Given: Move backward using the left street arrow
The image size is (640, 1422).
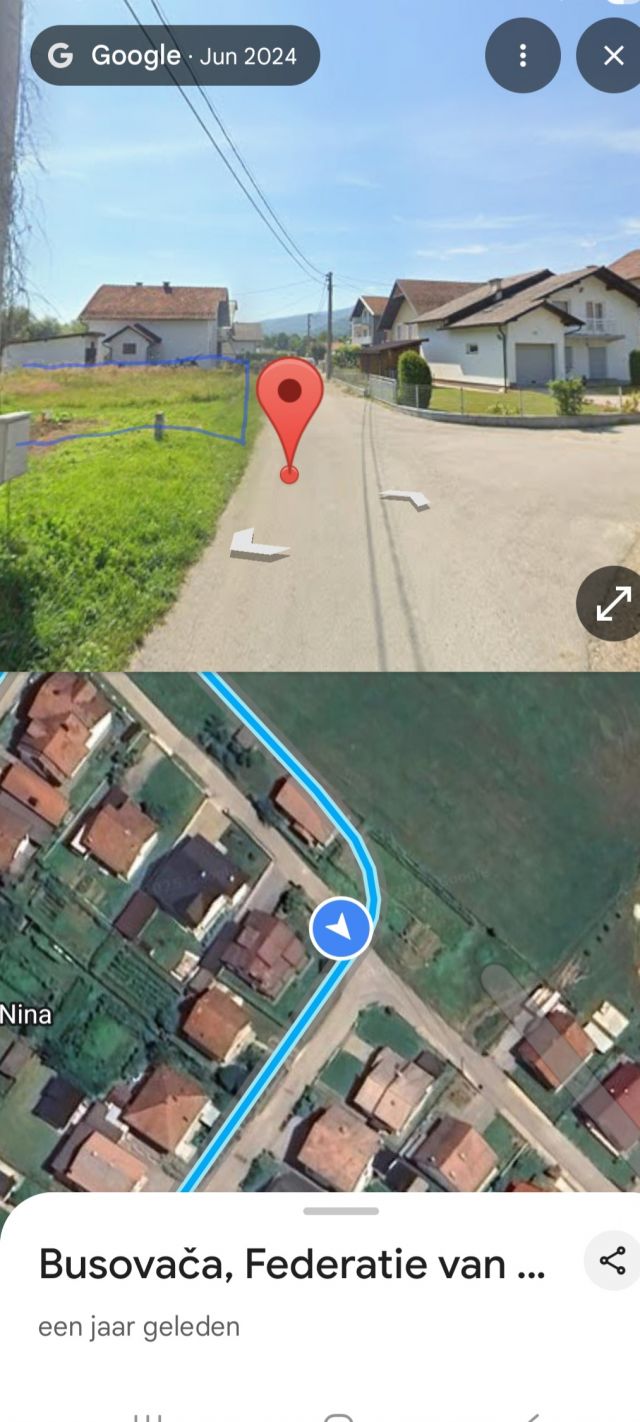Looking at the screenshot, I should point(258,545).
